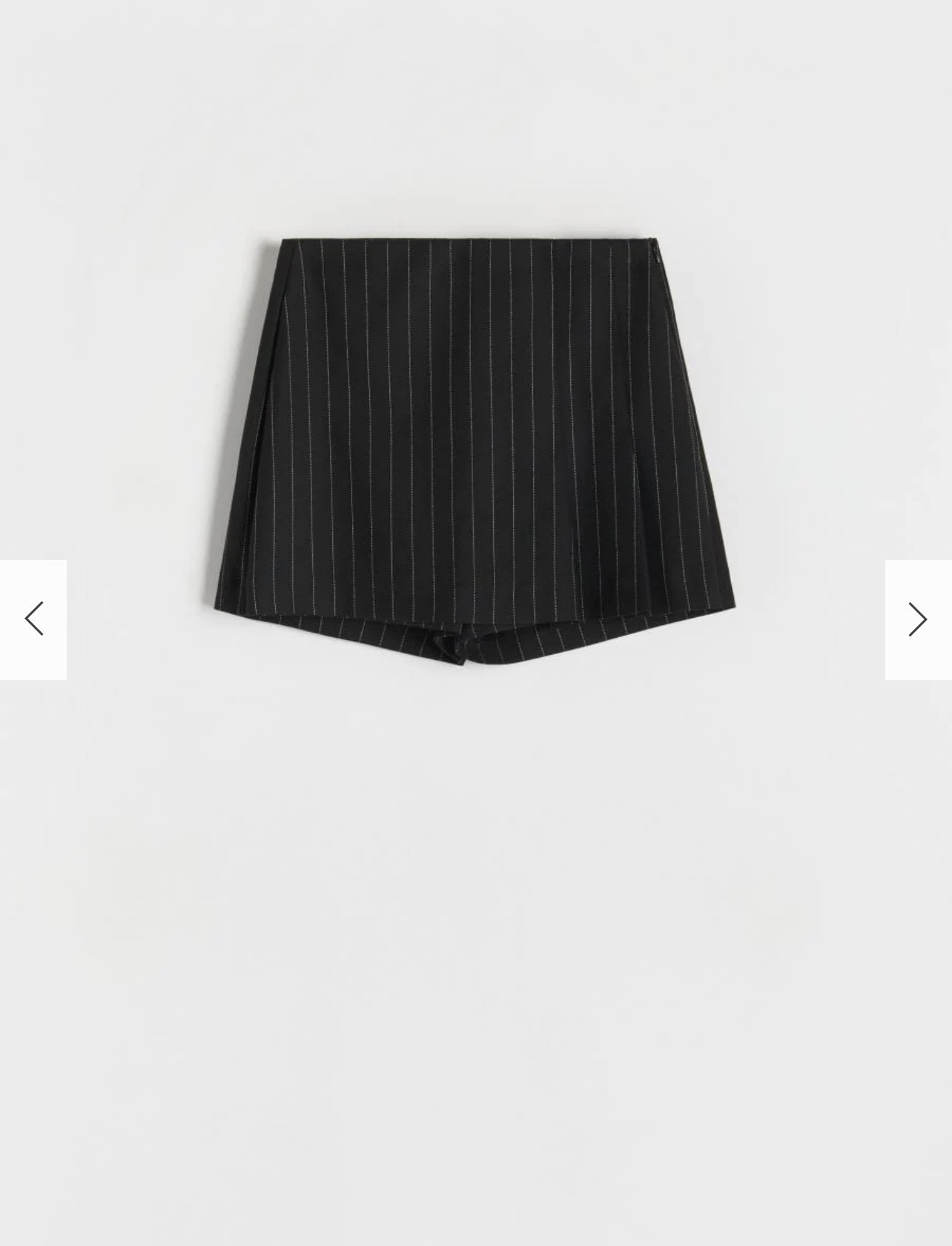Show the next product image

click(x=918, y=619)
